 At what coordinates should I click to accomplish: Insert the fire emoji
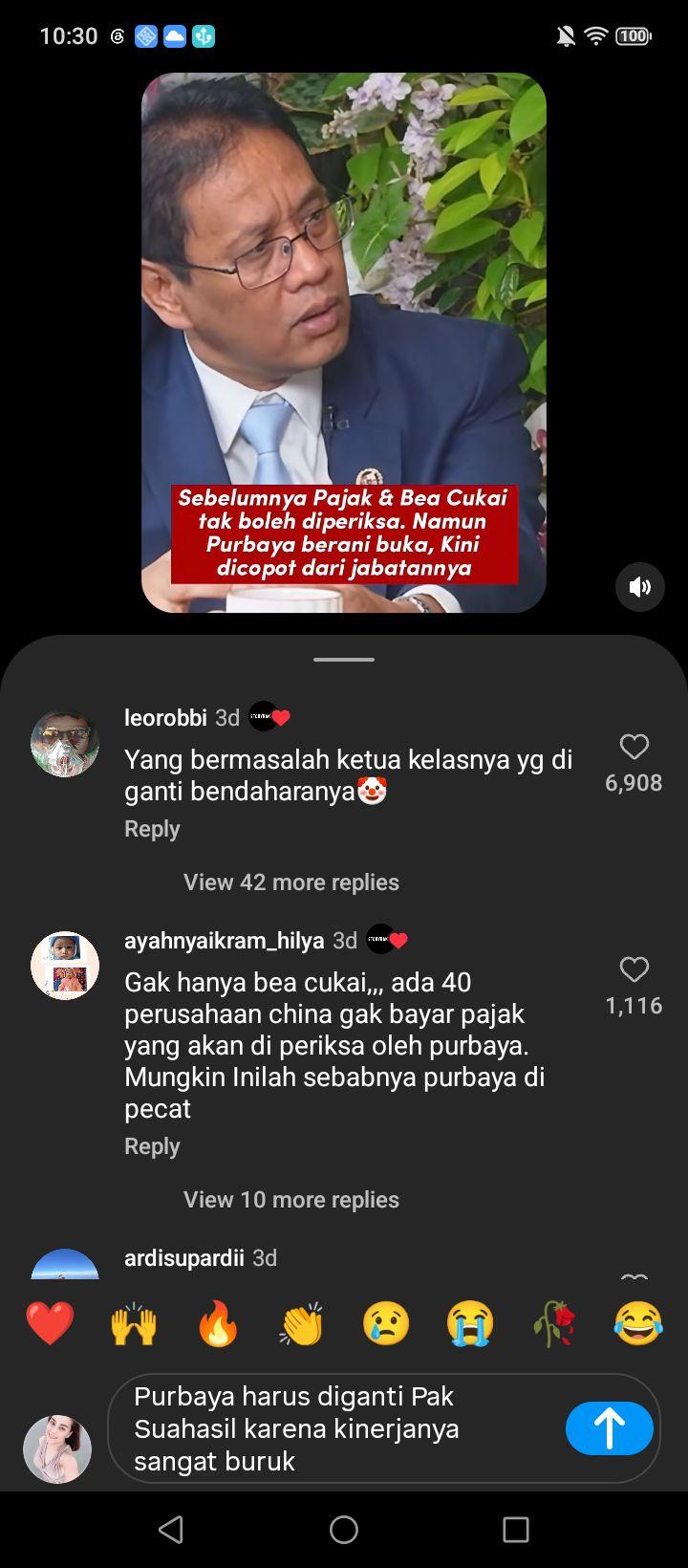pyautogui.click(x=218, y=1324)
